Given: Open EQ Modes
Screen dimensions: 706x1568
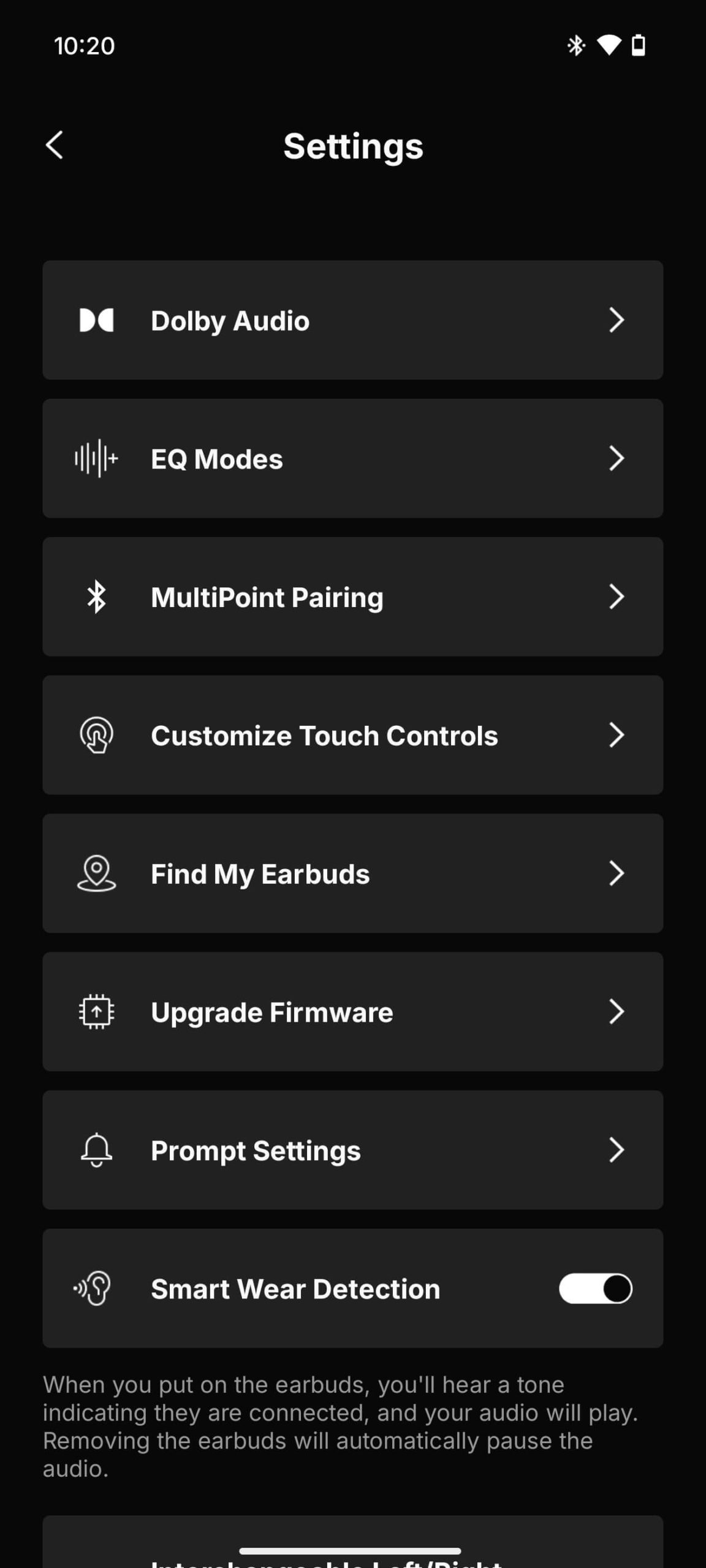Looking at the screenshot, I should point(352,458).
